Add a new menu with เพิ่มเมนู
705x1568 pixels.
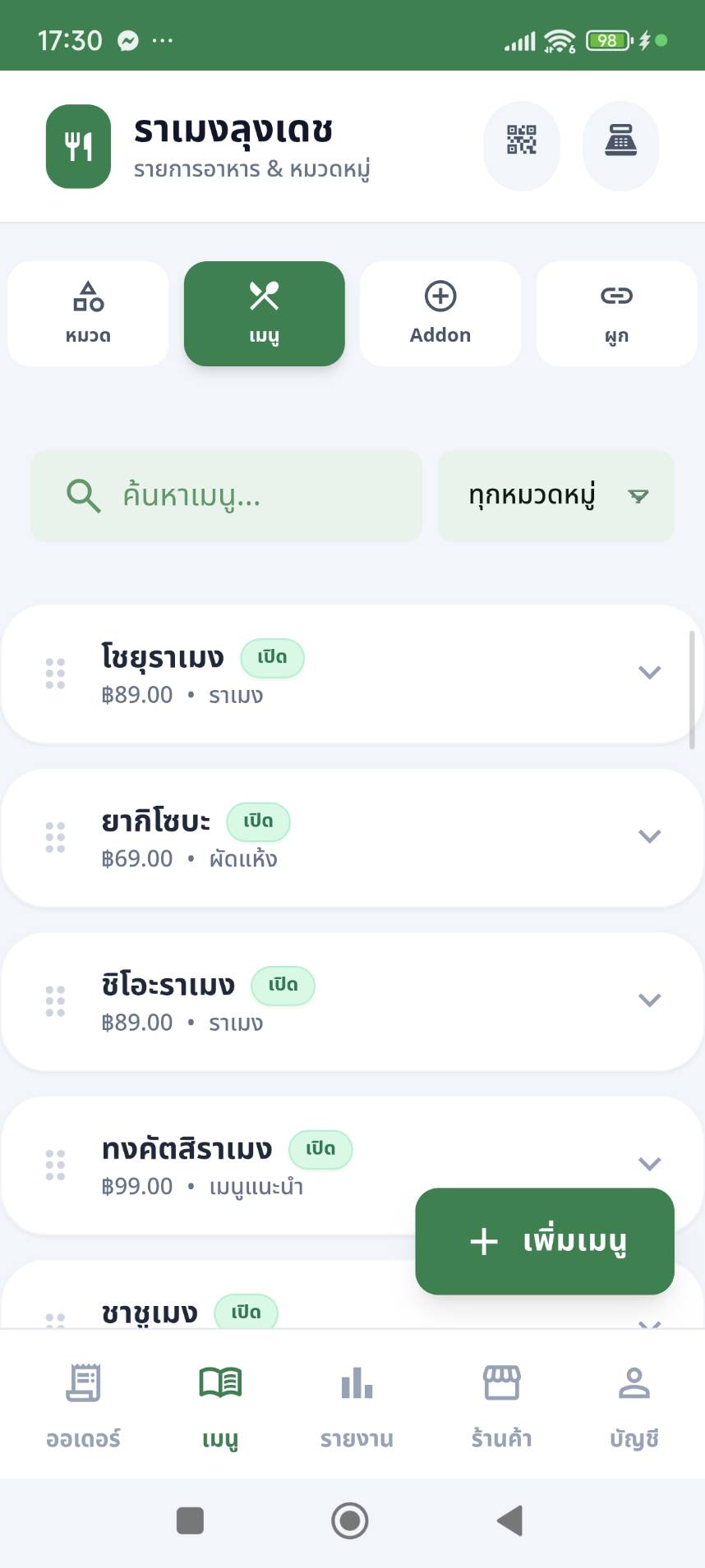click(545, 1241)
